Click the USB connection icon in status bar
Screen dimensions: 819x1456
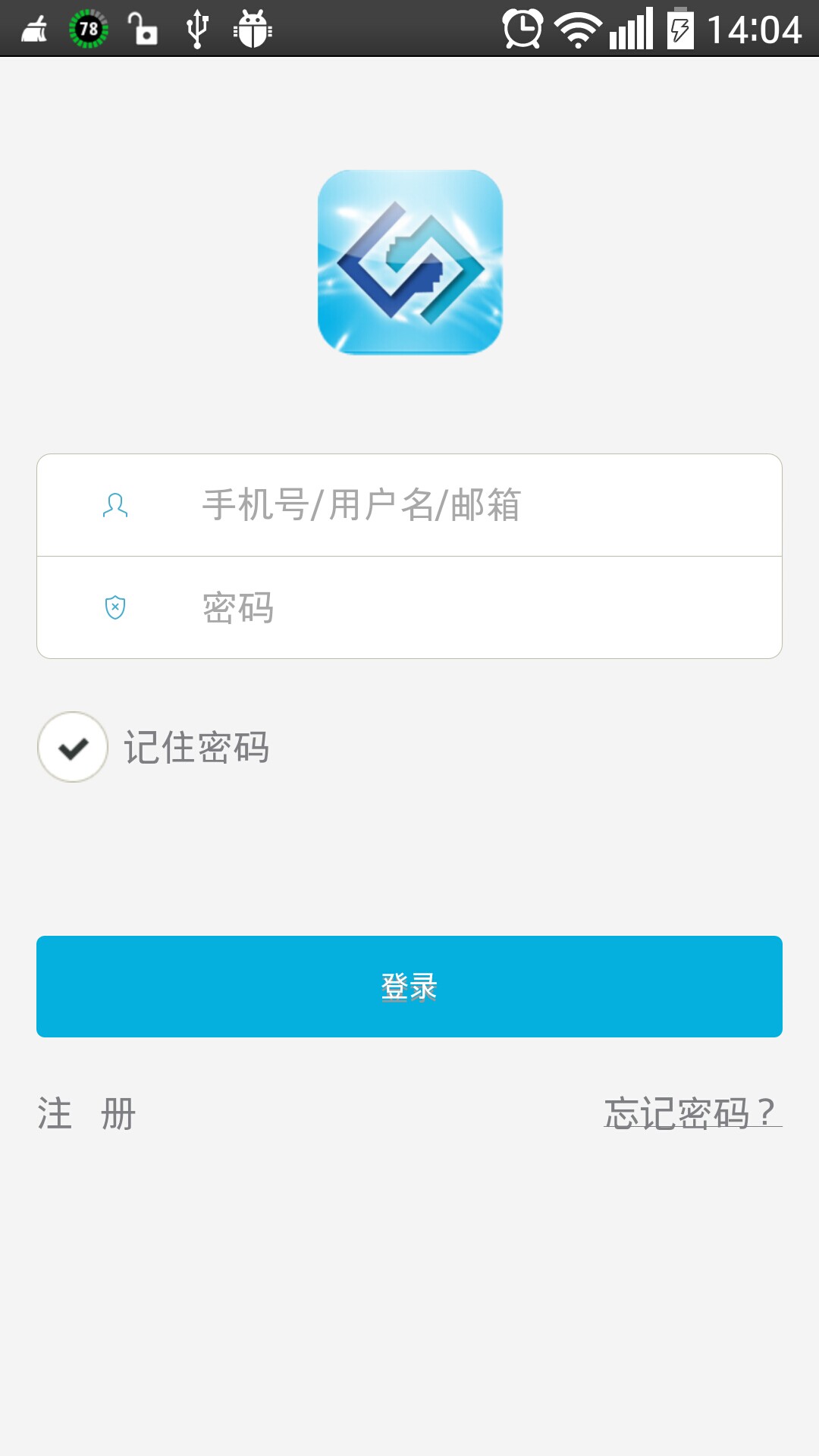[x=196, y=27]
